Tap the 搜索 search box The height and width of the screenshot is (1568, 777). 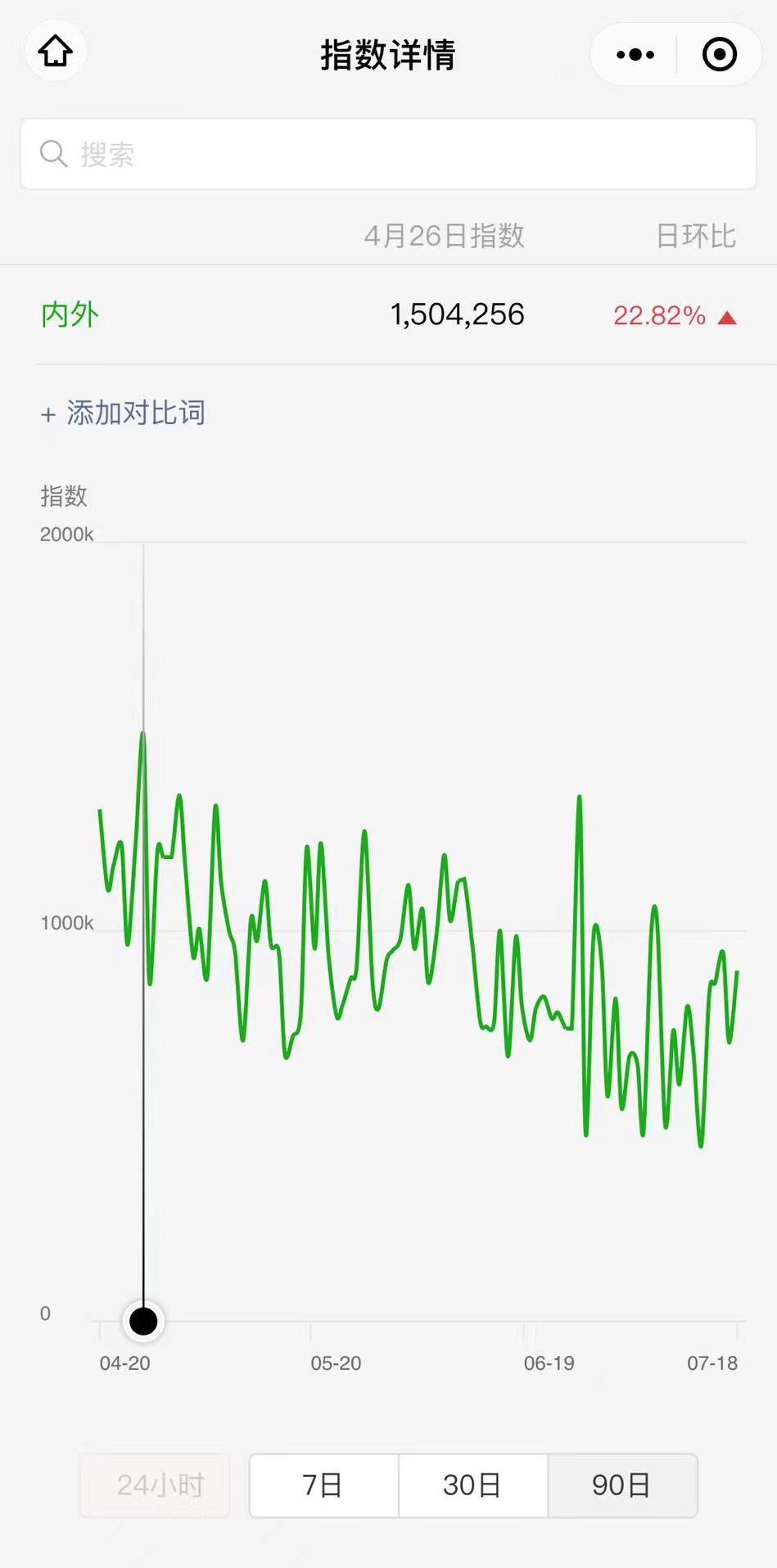point(388,154)
